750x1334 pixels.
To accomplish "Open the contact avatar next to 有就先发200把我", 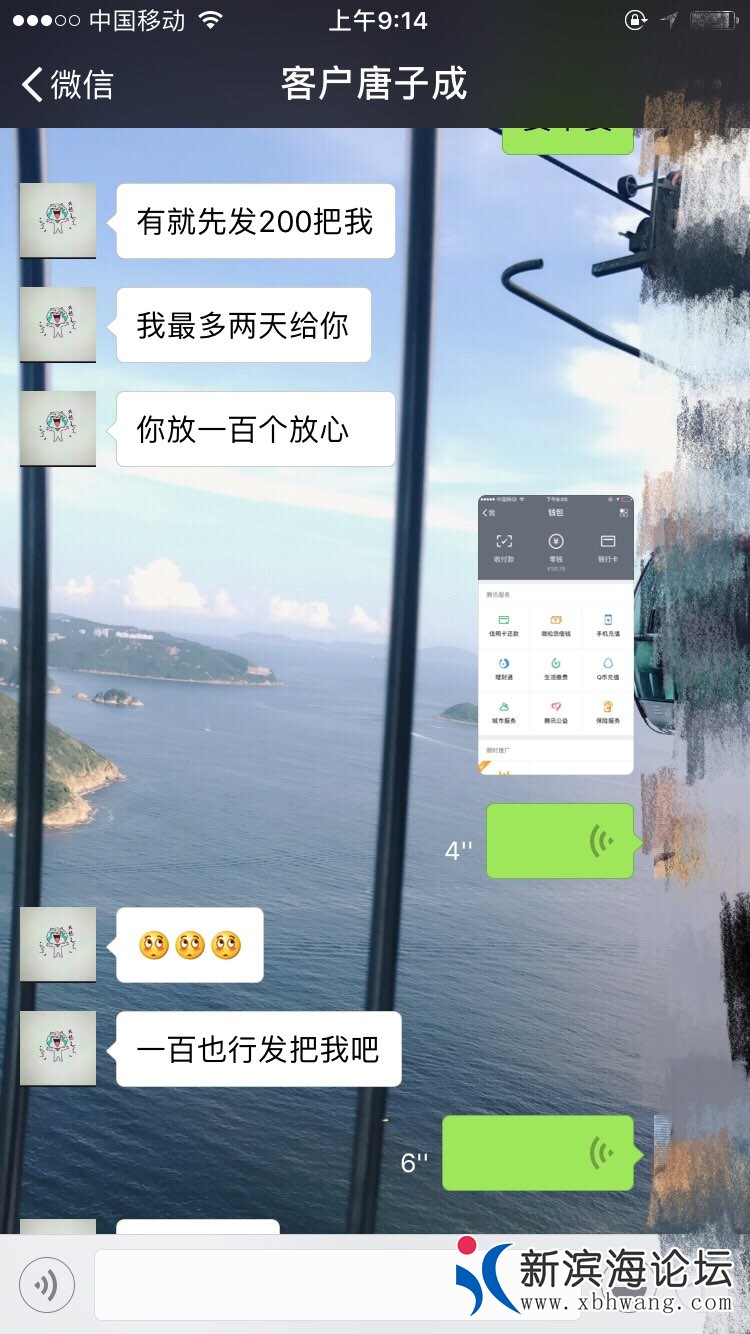I will [x=58, y=221].
